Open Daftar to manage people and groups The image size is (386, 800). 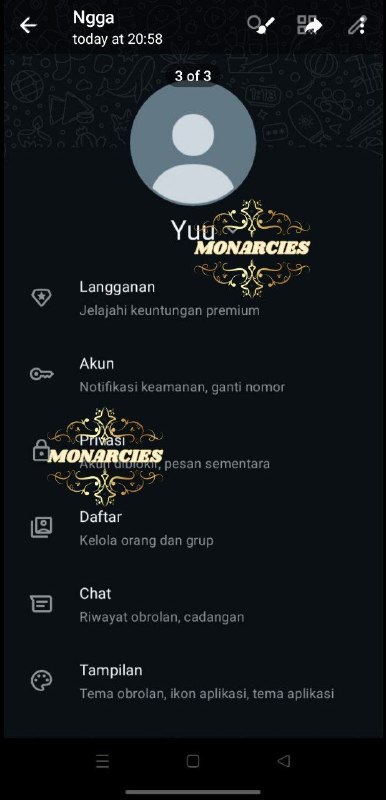(193, 528)
